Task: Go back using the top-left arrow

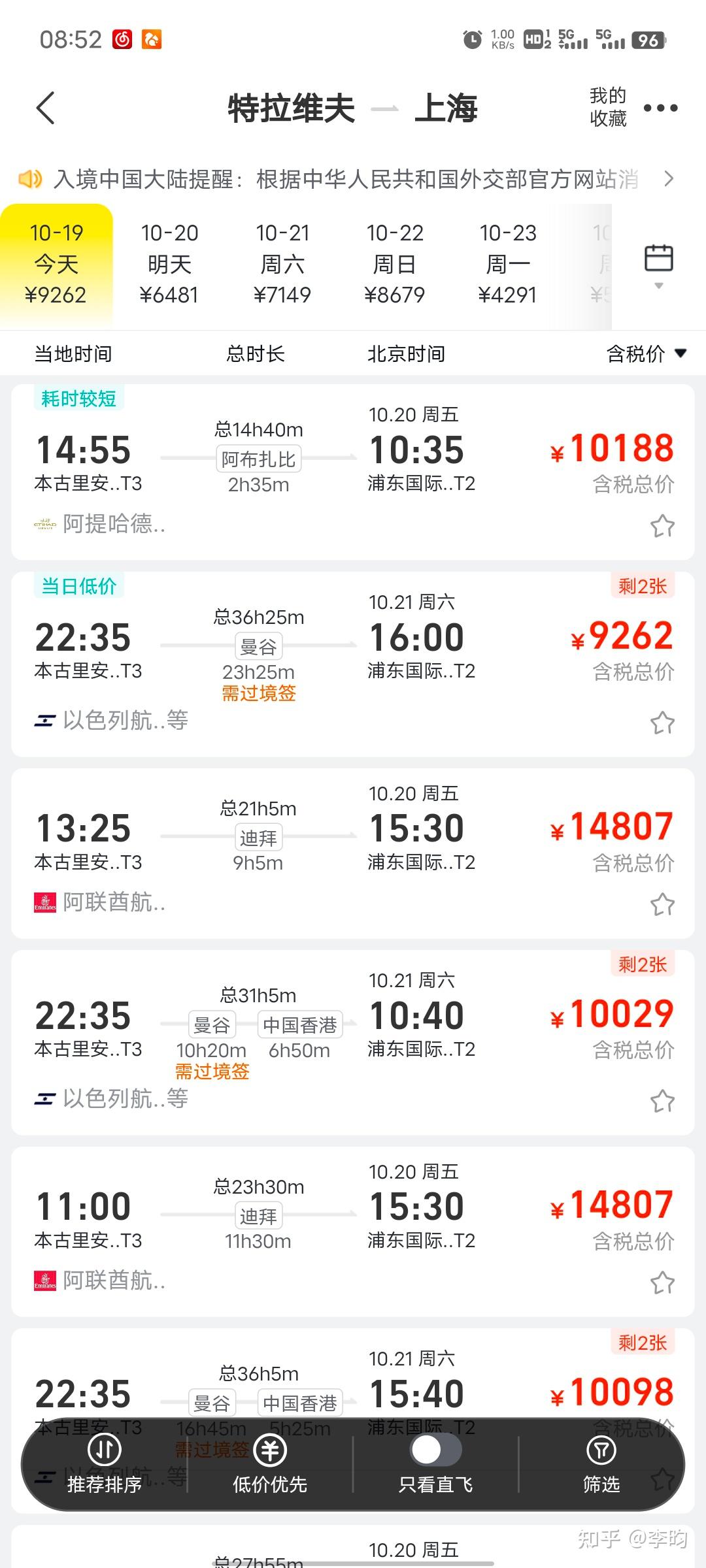Action: pyautogui.click(x=45, y=108)
